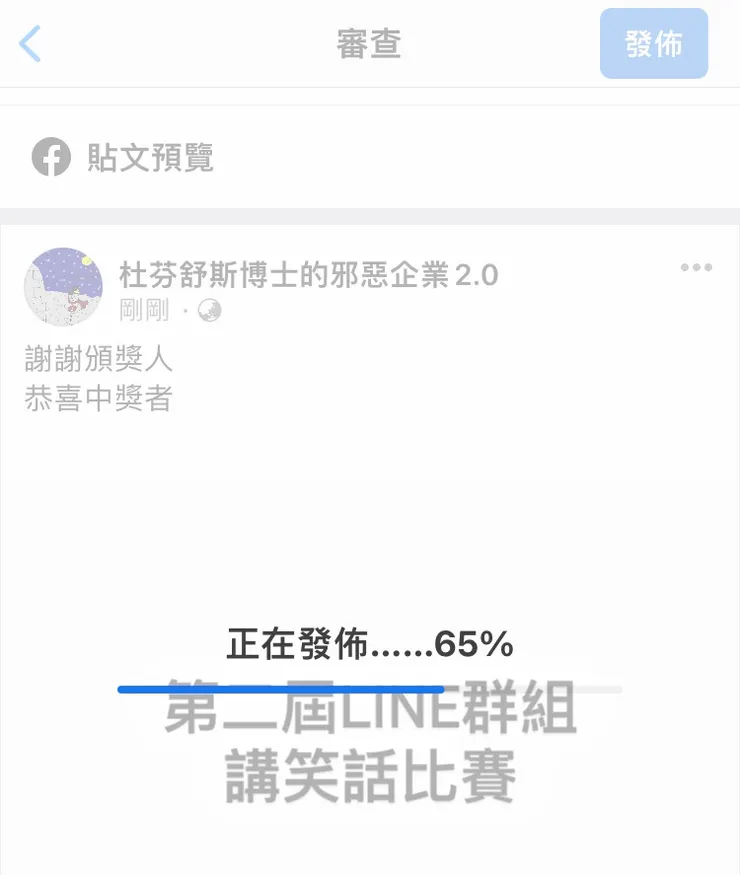740x875 pixels.
Task: Tap the gray divider below the preview header
Action: 370,209
